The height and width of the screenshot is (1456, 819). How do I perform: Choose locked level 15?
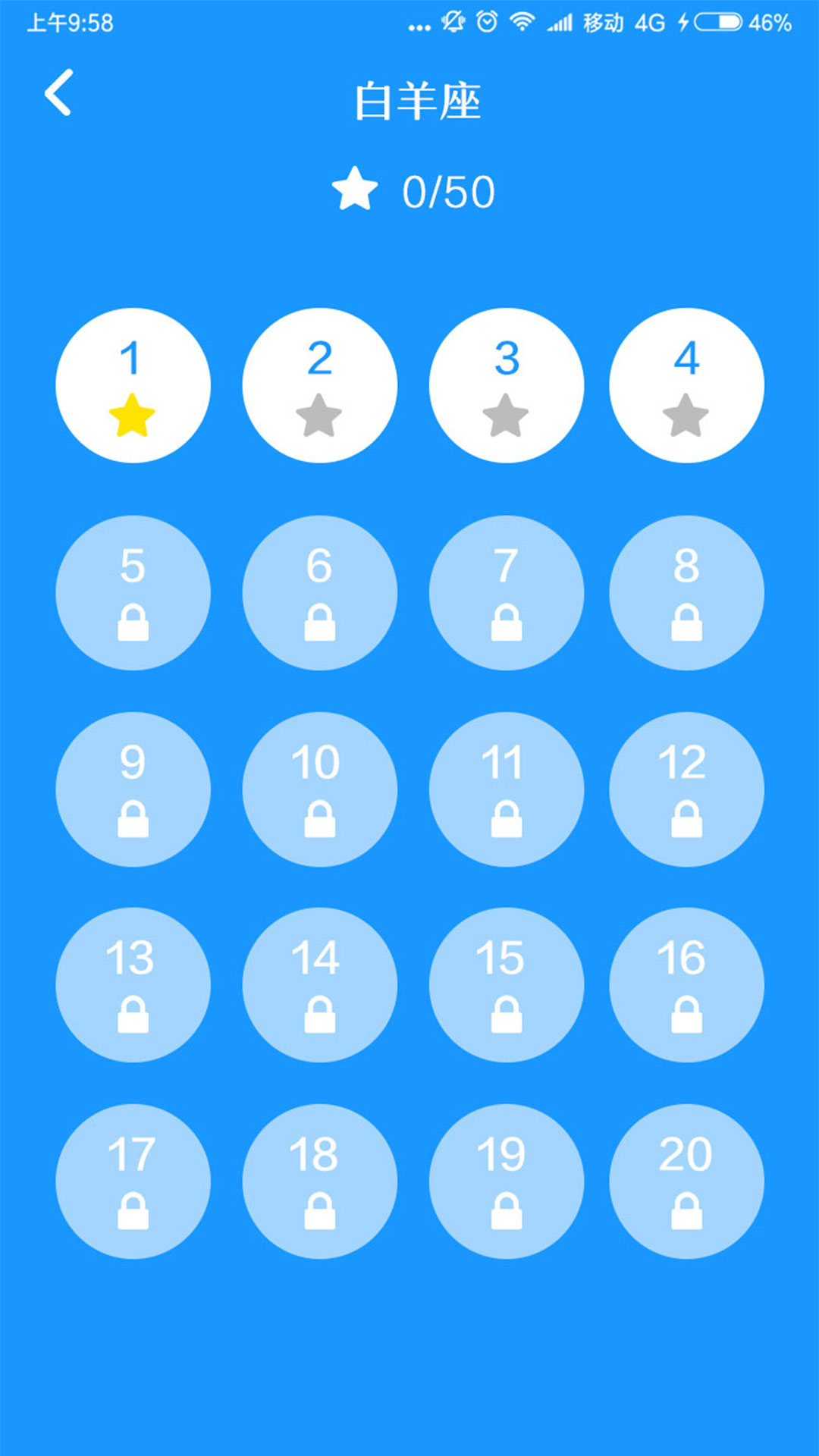pyautogui.click(x=506, y=984)
